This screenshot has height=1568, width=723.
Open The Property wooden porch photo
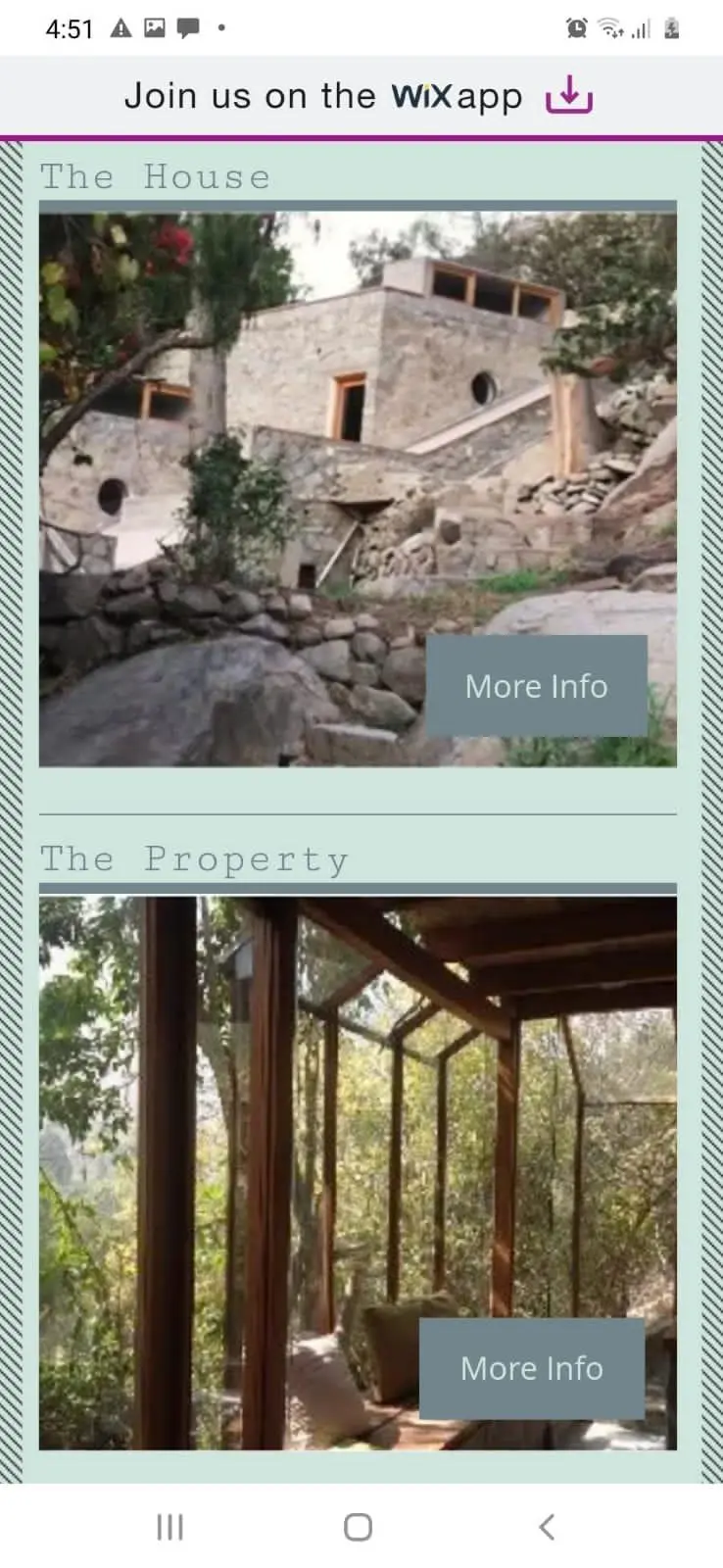(x=358, y=1172)
